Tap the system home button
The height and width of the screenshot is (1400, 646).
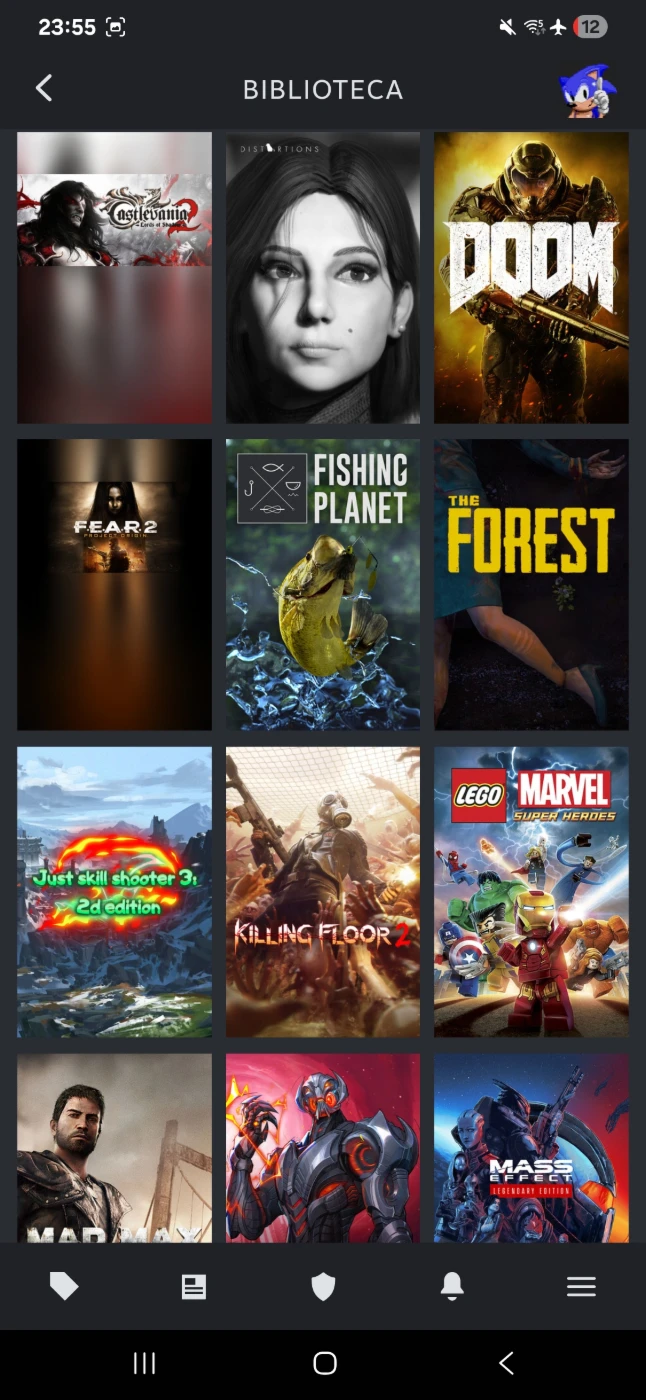(x=324, y=1363)
